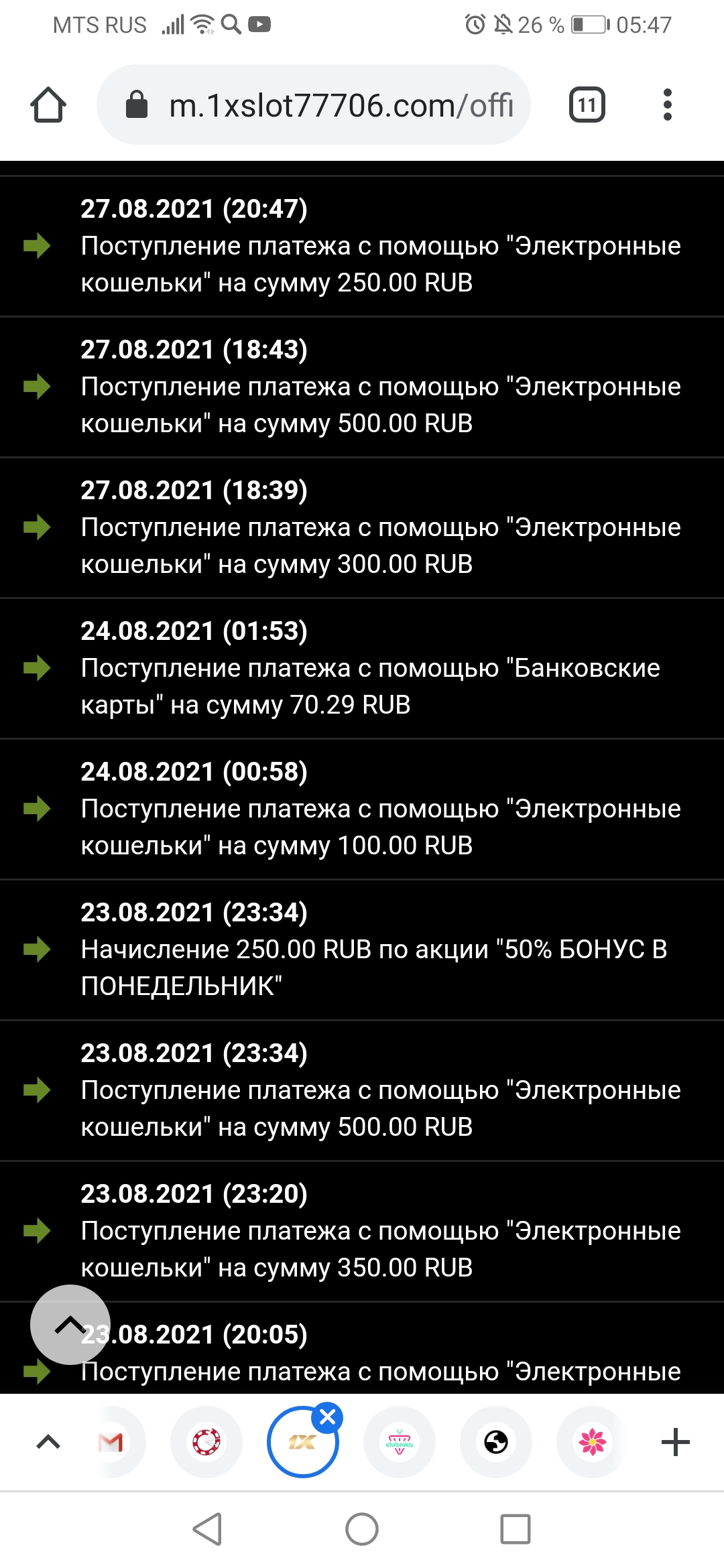Switch to the Gmail tab
Image resolution: width=724 pixels, height=1568 pixels.
(x=111, y=1442)
